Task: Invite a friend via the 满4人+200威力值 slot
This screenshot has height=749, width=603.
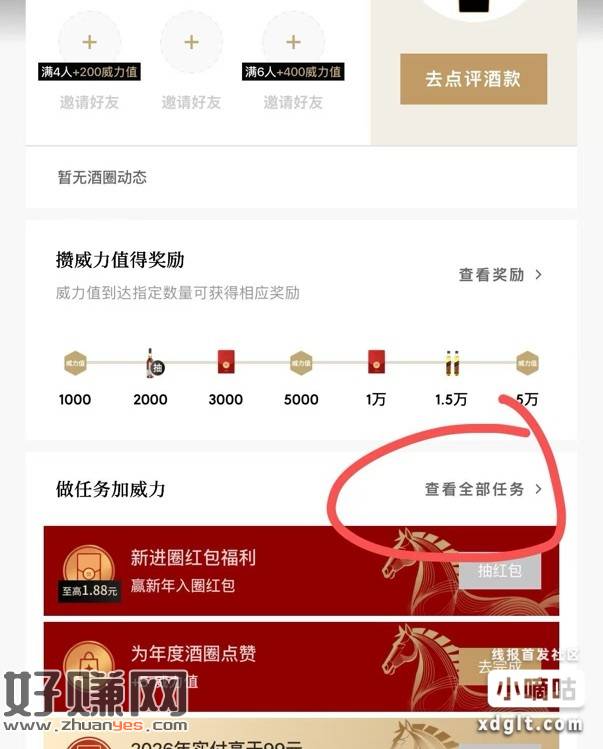Action: [x=89, y=45]
